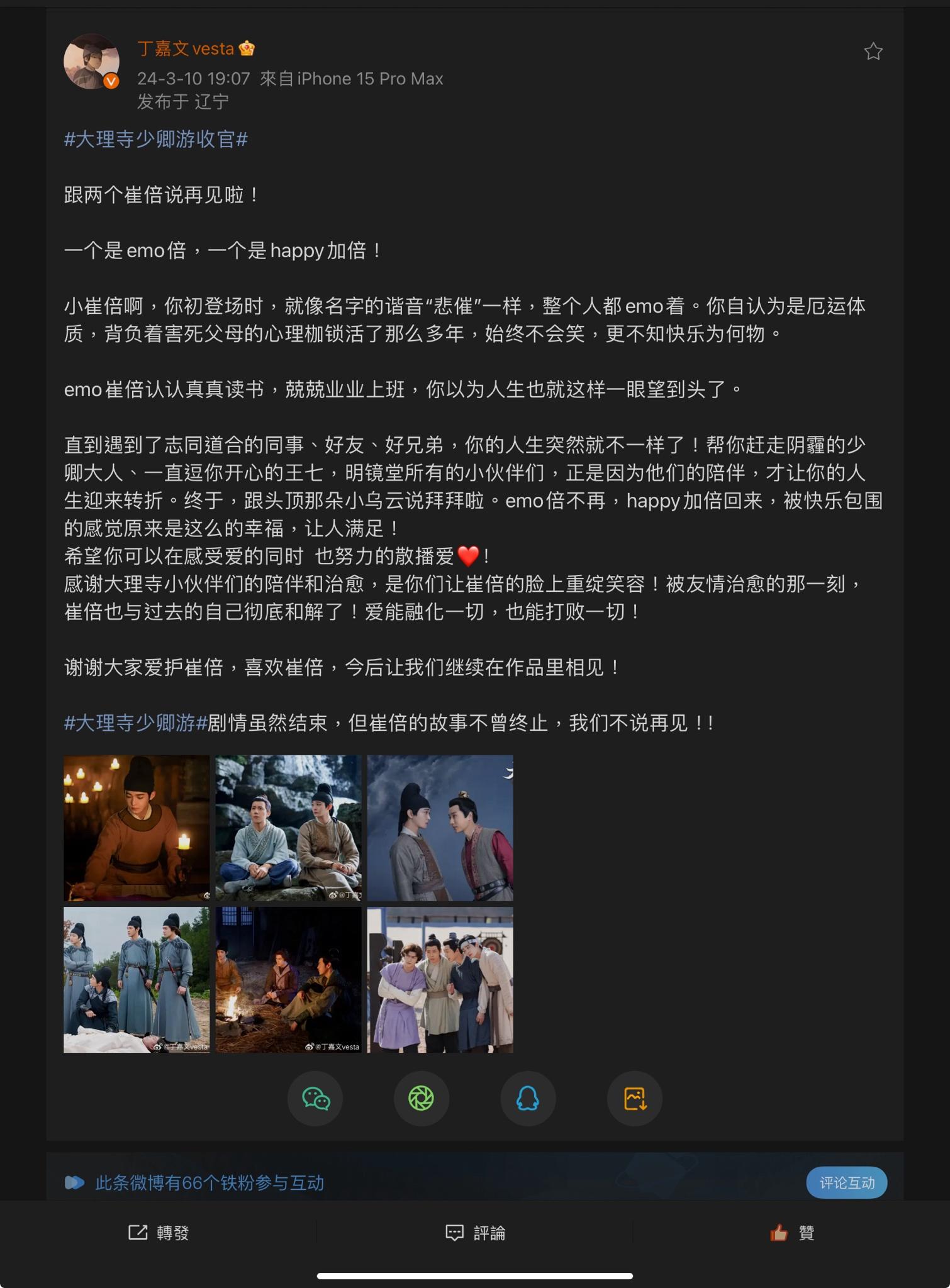Viewport: 950px width, 1288px height.
Task: Open the photo of two men face to face
Action: click(x=440, y=828)
